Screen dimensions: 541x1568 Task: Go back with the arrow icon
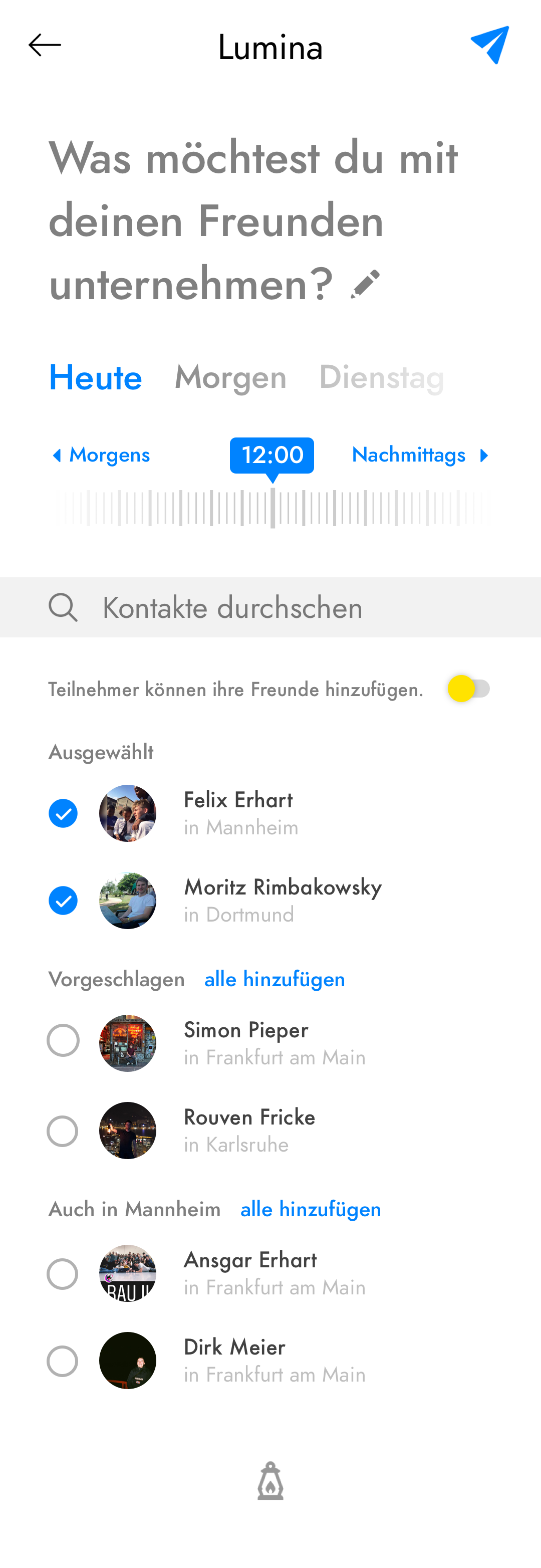(45, 45)
